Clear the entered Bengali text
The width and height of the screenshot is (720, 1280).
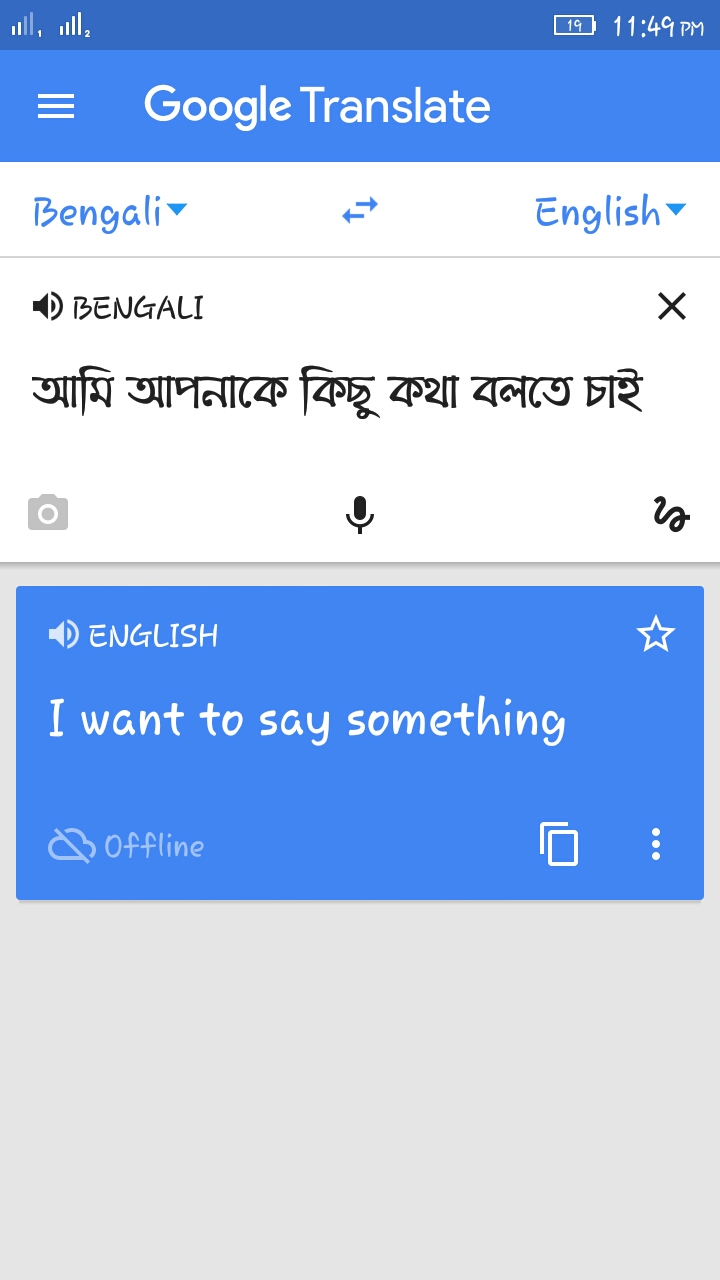point(672,306)
